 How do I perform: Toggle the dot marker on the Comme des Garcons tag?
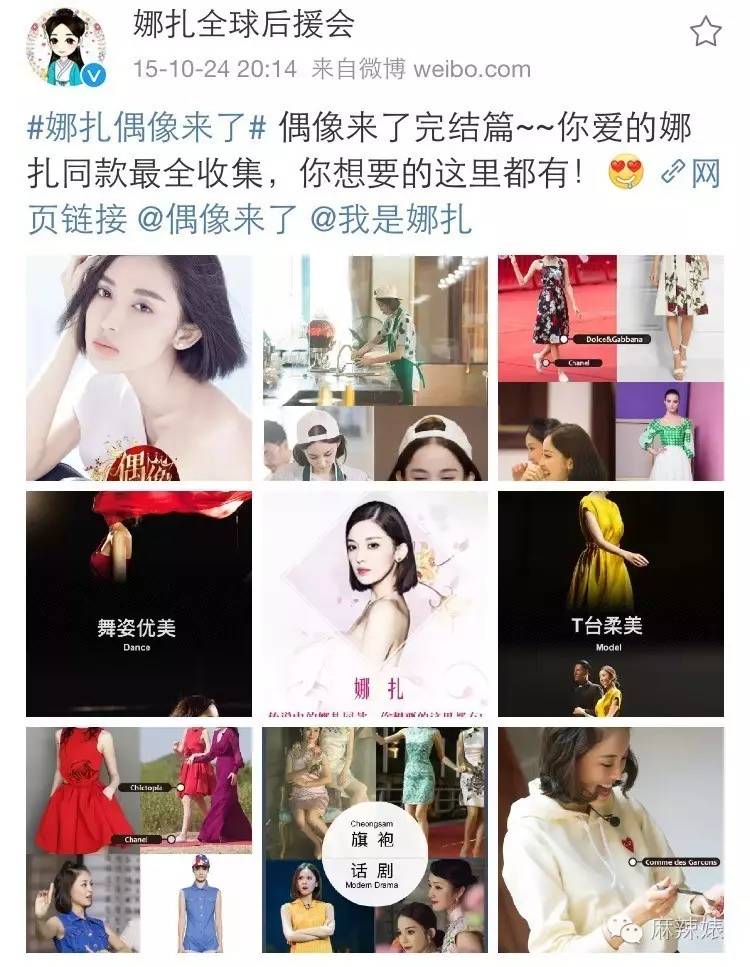pyautogui.click(x=633, y=862)
